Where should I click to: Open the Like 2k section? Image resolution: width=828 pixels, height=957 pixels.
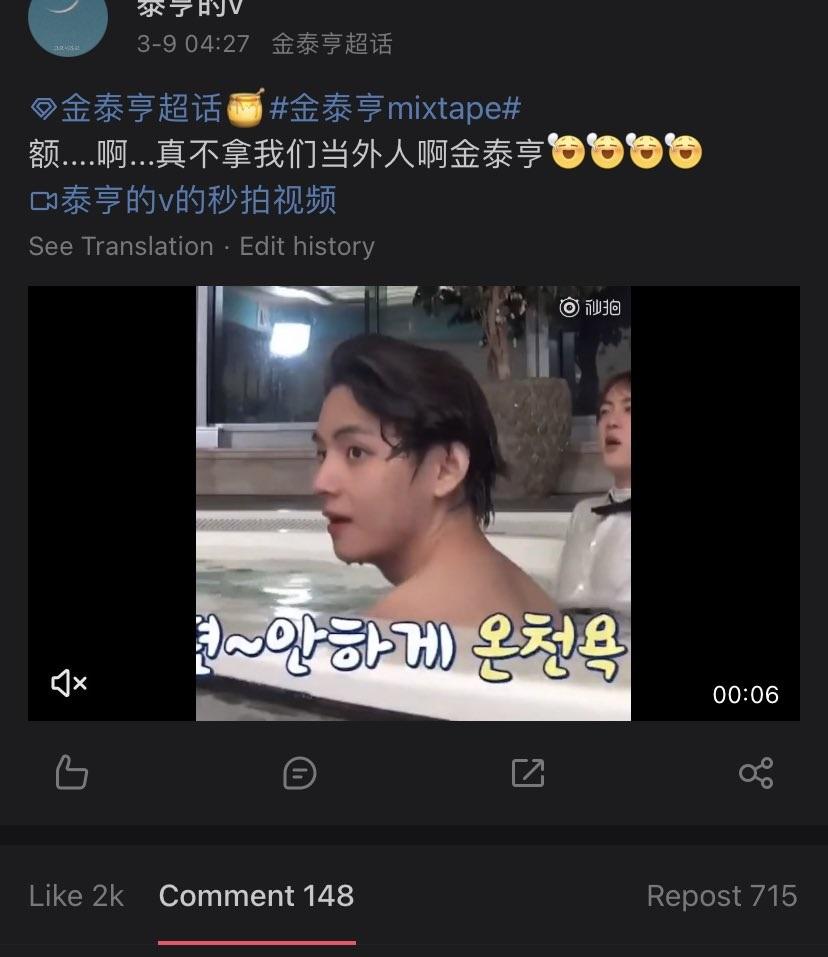[x=76, y=896]
